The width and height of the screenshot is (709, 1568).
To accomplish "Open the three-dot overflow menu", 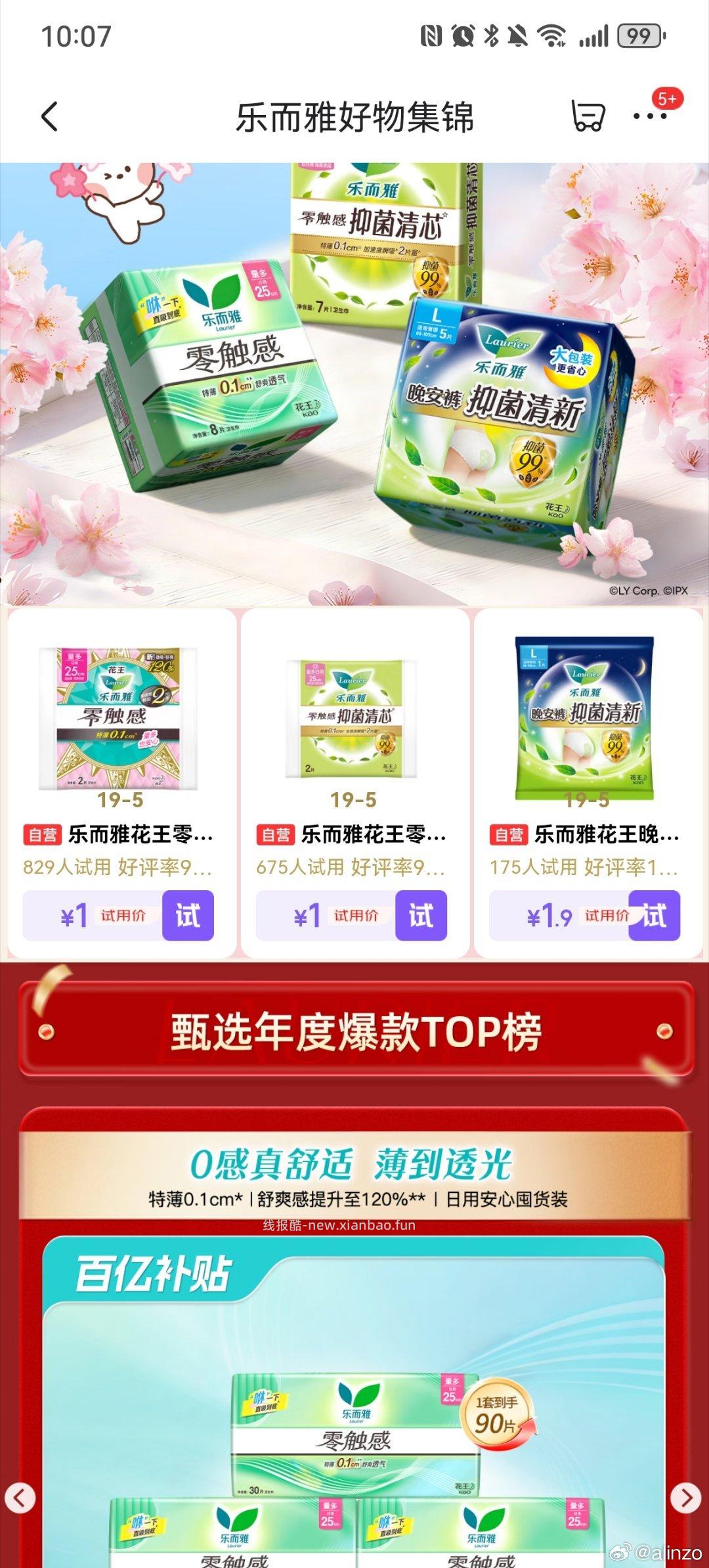I will [x=650, y=117].
